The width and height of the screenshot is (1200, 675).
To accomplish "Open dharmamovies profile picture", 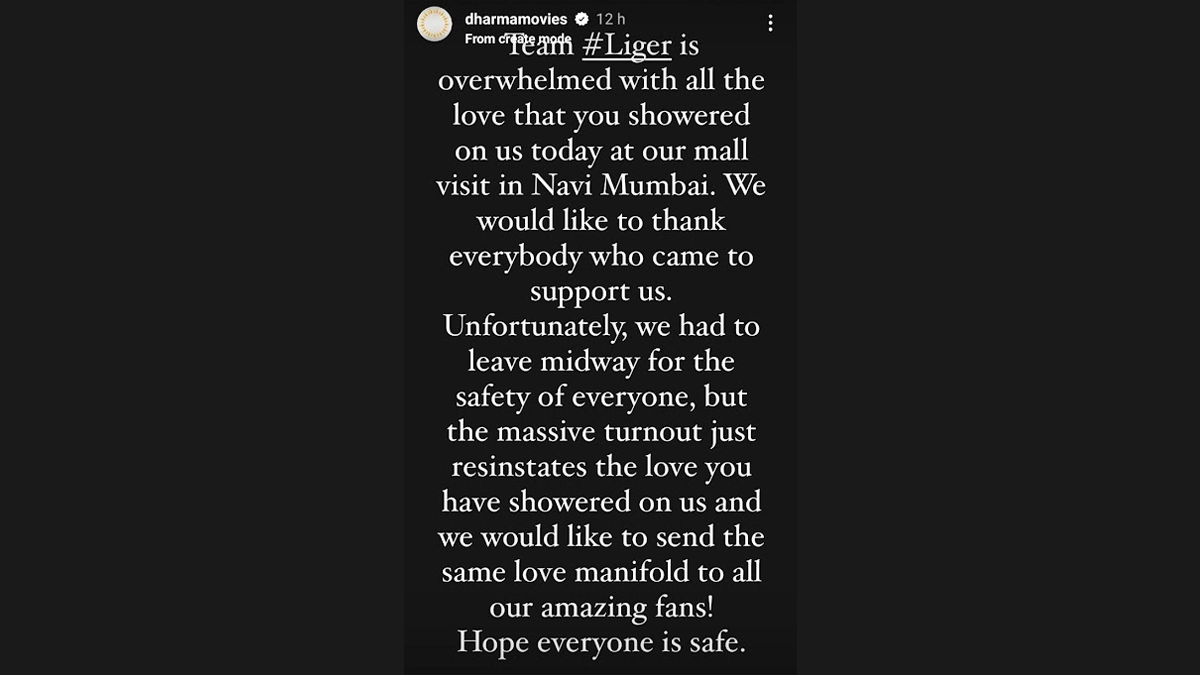I will tap(435, 24).
